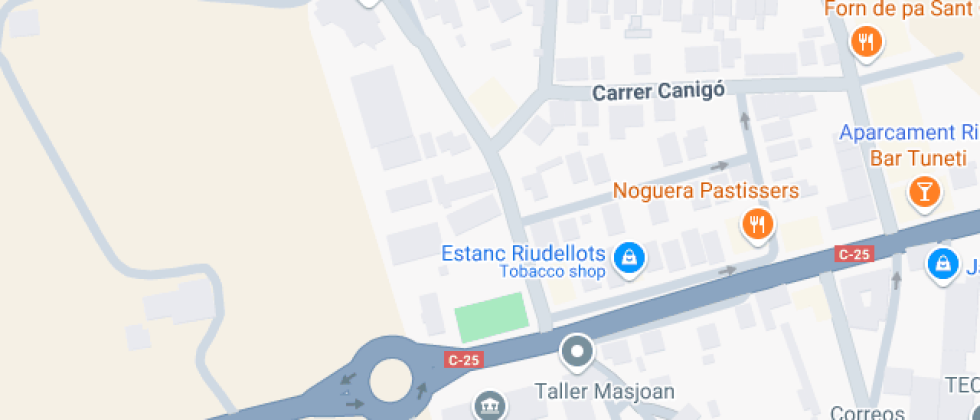The width and height of the screenshot is (980, 420).
Task: Open the museum marker below Taller Masjoan
Action: click(489, 406)
